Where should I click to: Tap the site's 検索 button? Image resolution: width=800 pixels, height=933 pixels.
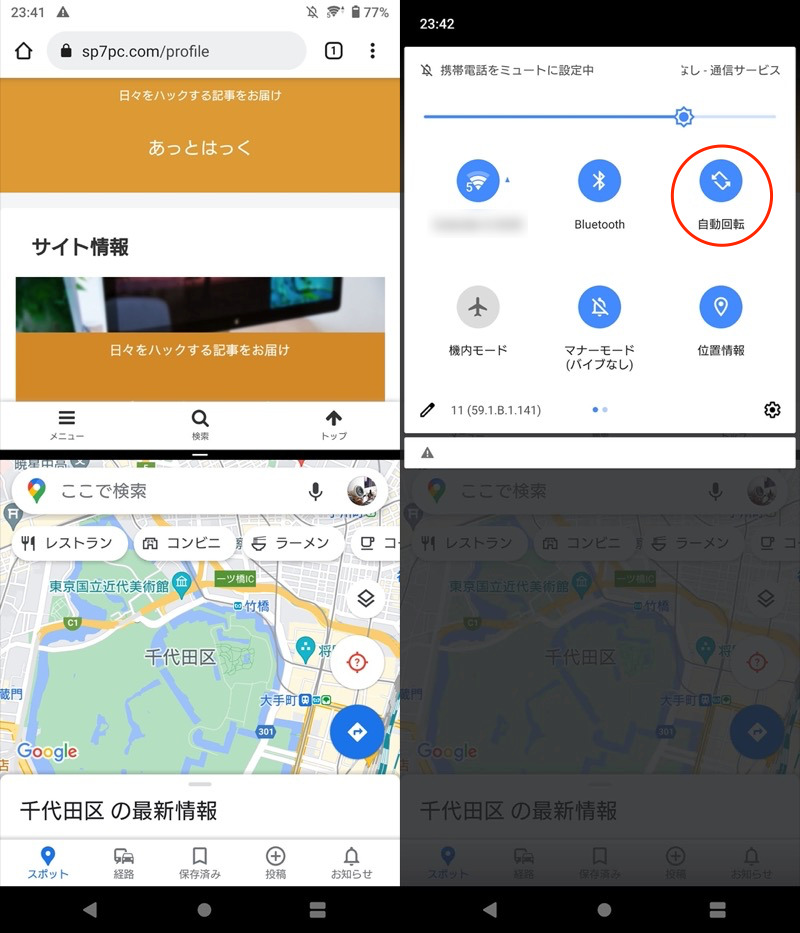[200, 424]
